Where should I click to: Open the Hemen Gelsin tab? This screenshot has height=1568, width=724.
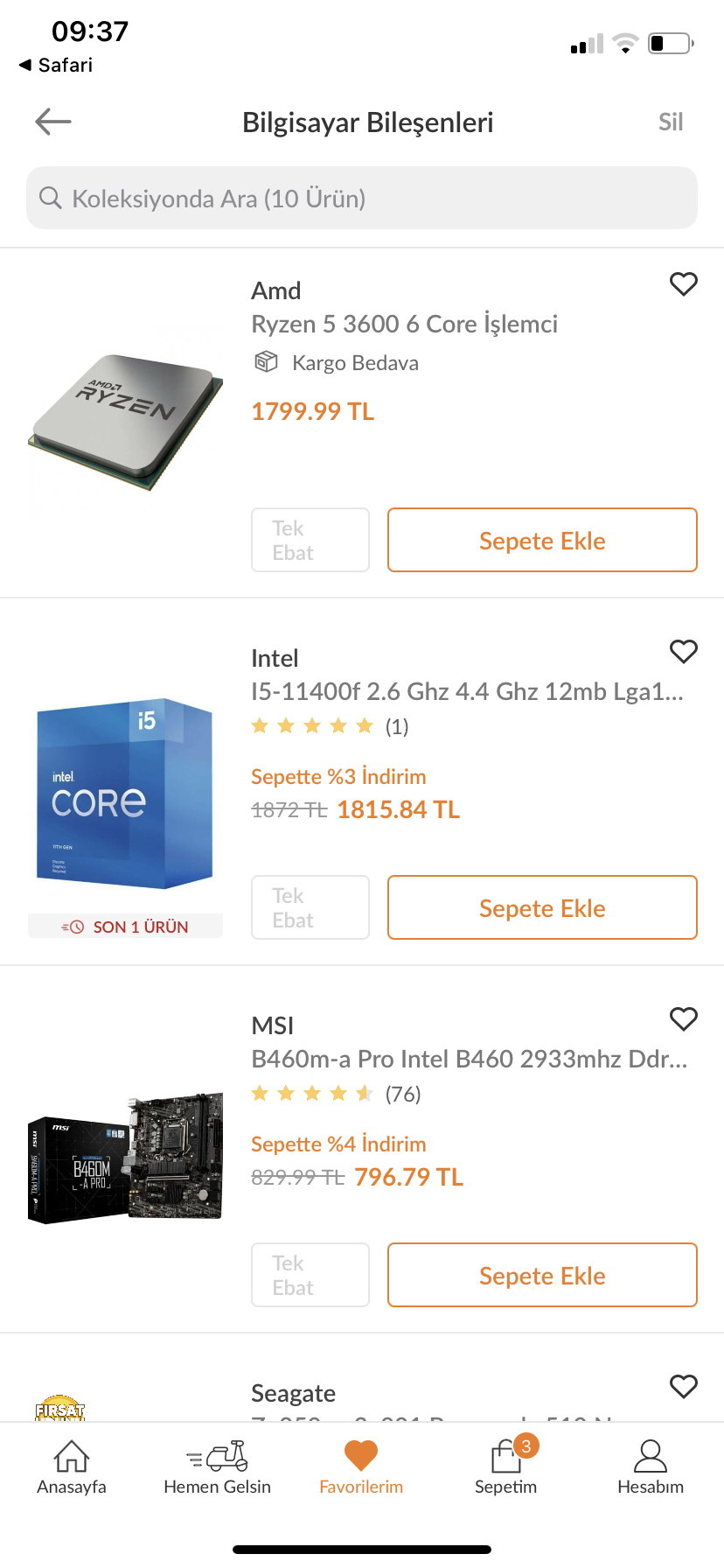217,1467
